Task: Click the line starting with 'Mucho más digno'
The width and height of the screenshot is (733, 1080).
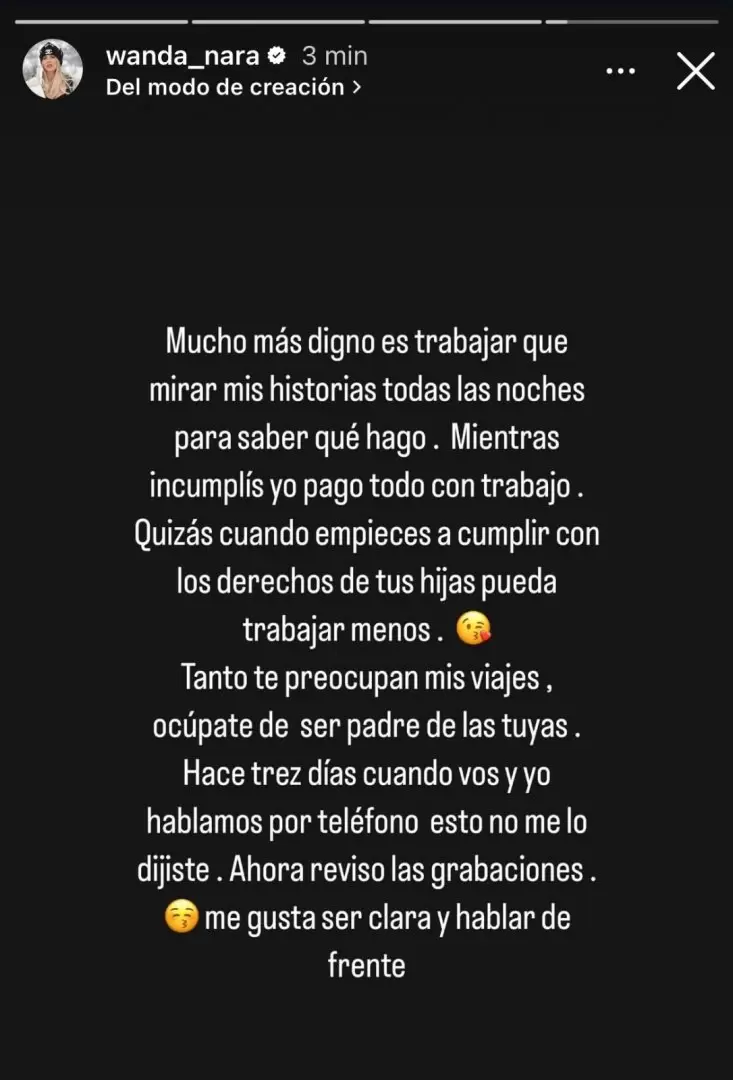Action: point(366,343)
